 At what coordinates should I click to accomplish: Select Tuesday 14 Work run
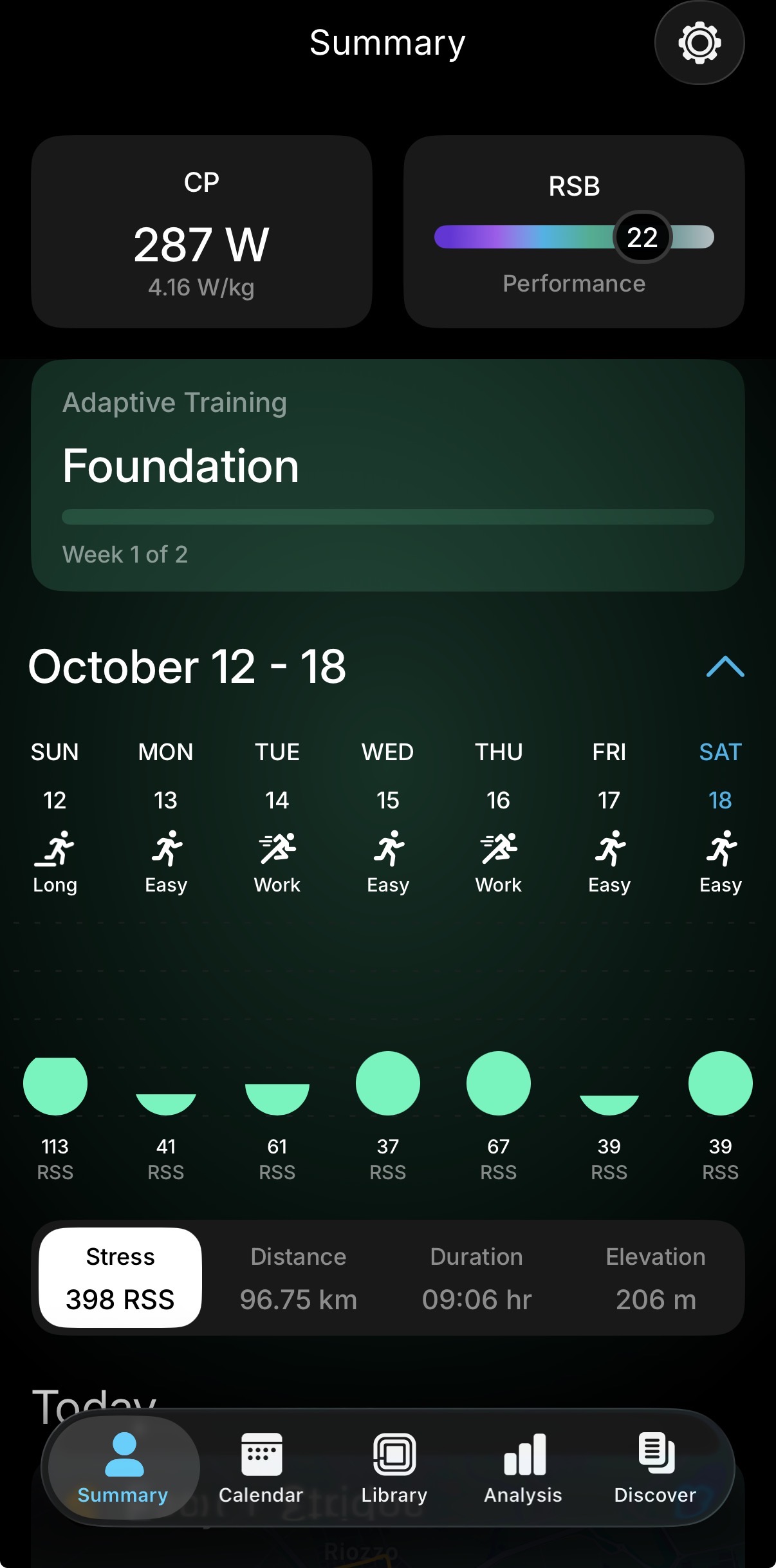277,847
